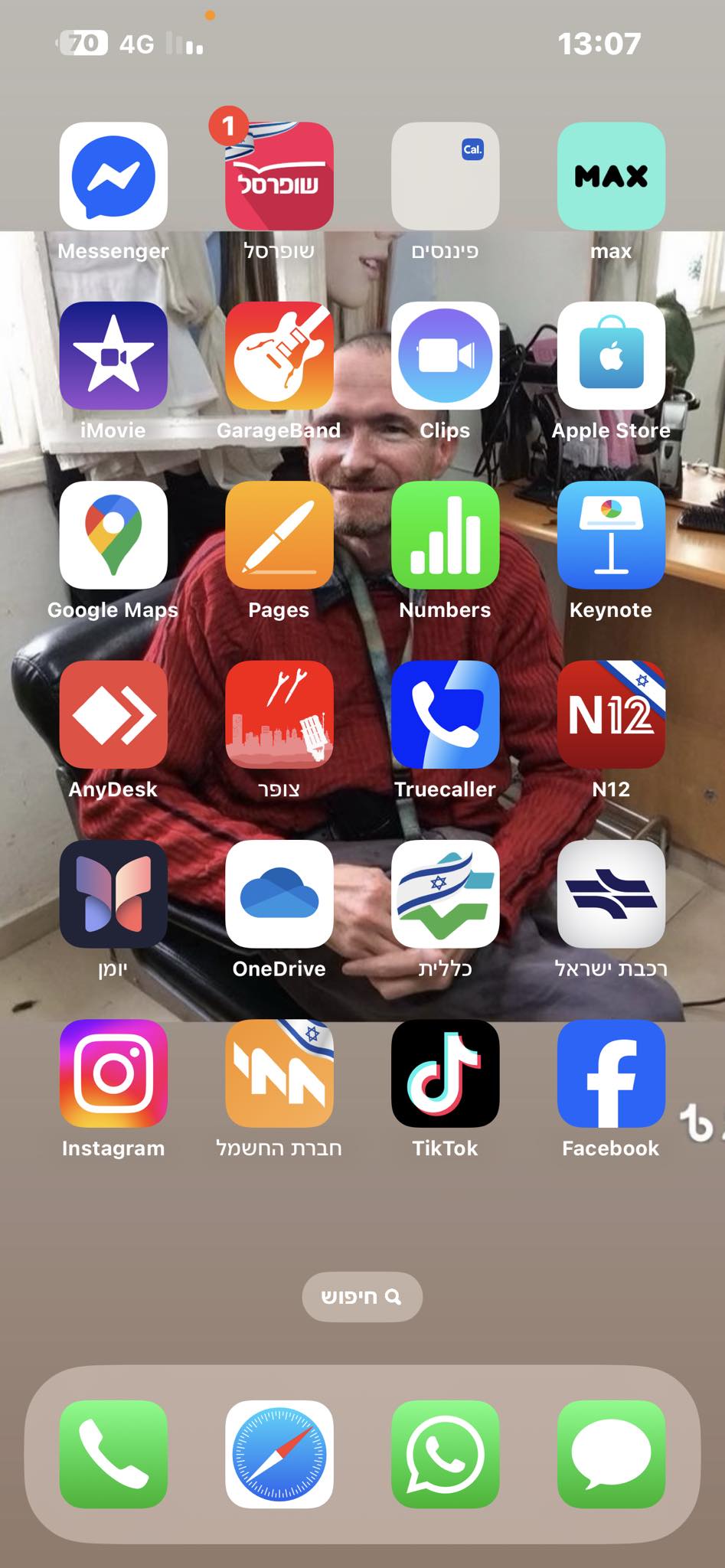
Task: Open WhatsApp from the dock
Action: tap(445, 1454)
